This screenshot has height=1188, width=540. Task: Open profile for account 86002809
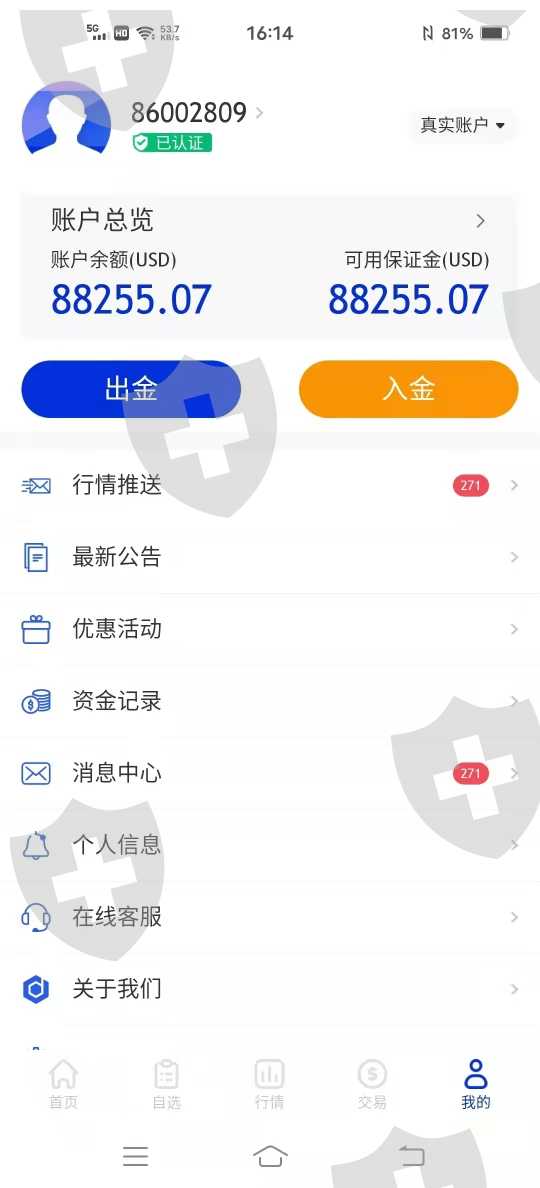[x=197, y=114]
